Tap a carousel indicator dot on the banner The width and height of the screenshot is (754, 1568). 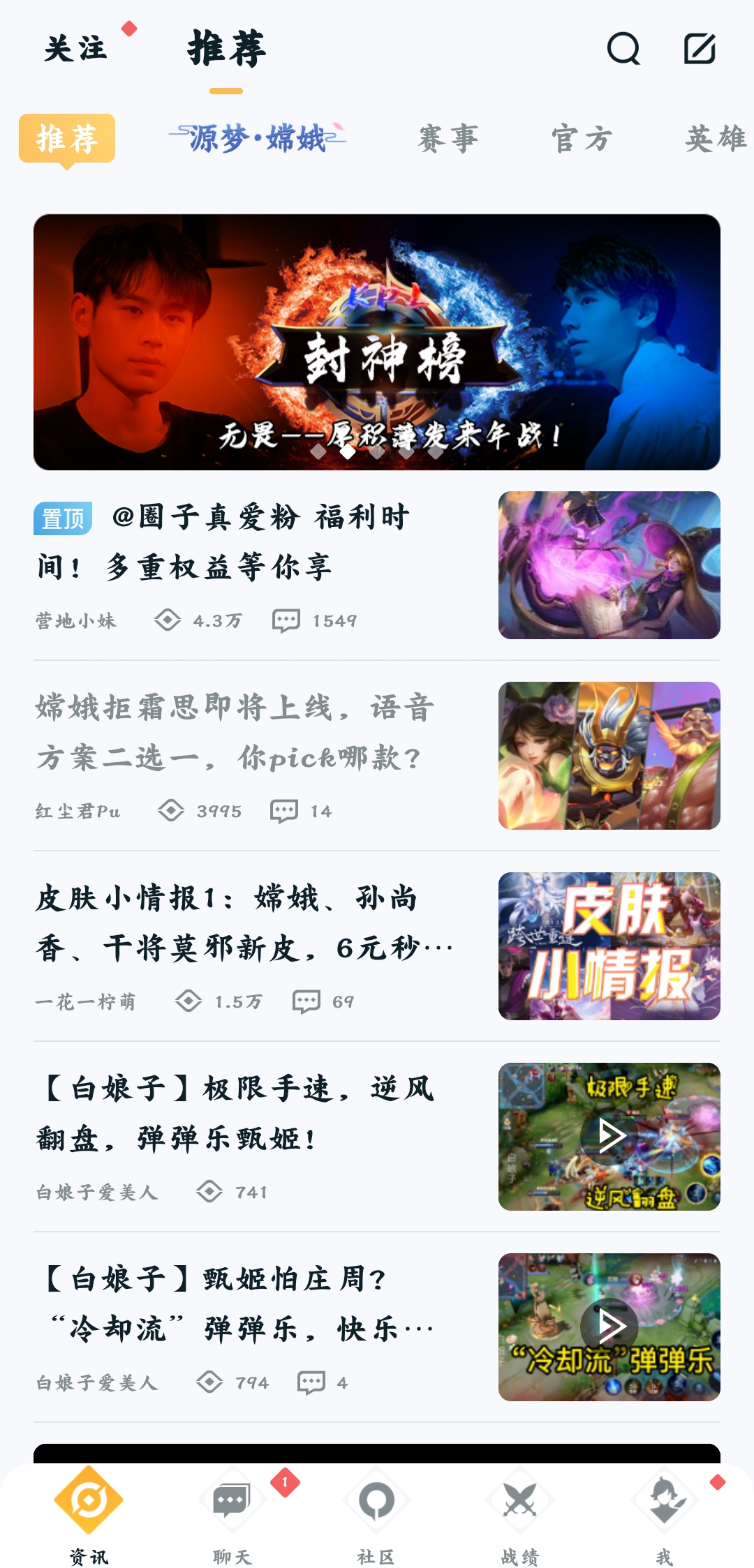click(347, 452)
